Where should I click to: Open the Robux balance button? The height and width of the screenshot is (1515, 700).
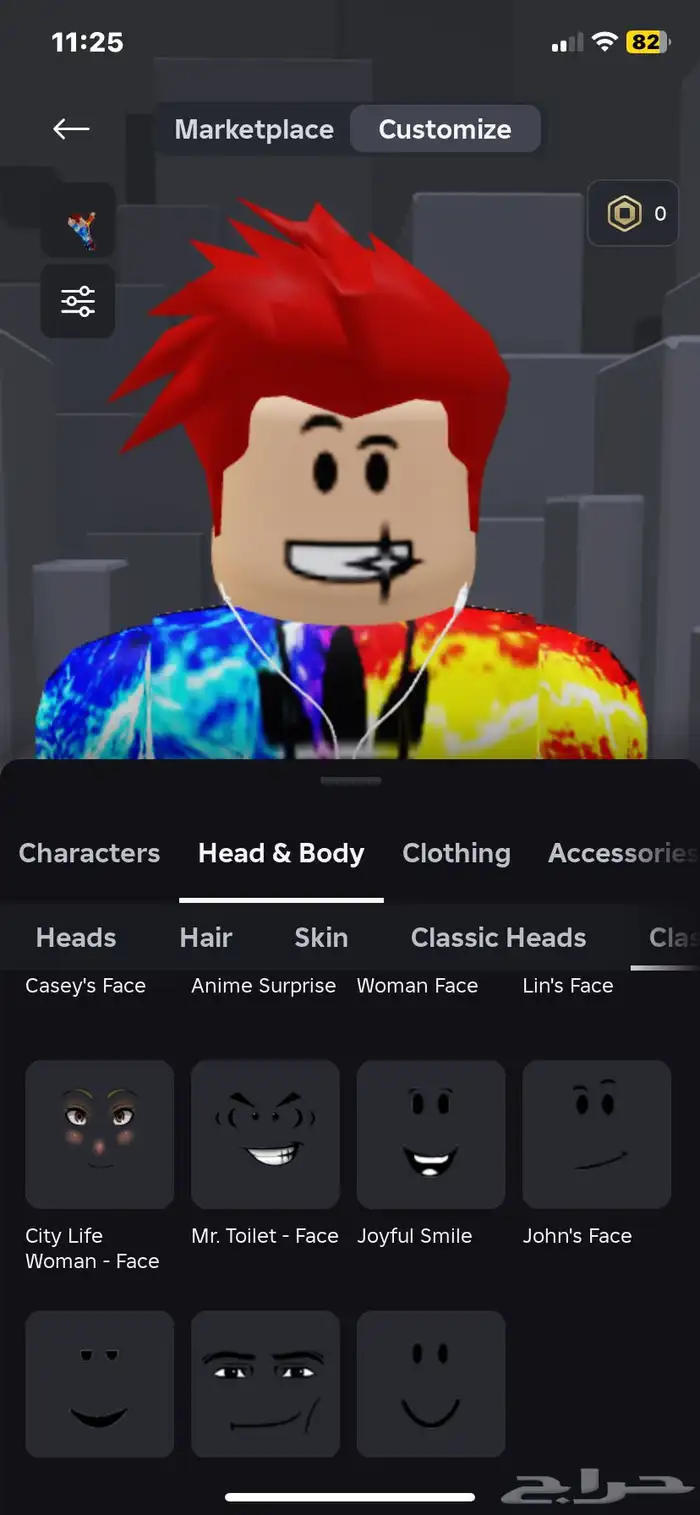[x=633, y=213]
